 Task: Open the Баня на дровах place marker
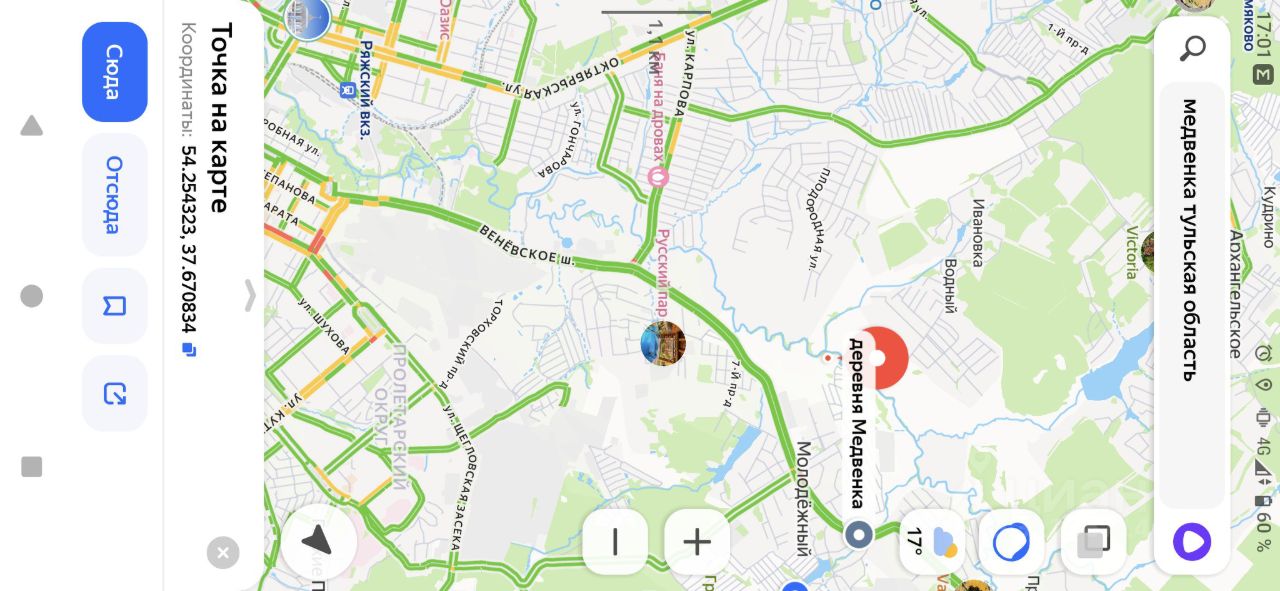(x=658, y=177)
